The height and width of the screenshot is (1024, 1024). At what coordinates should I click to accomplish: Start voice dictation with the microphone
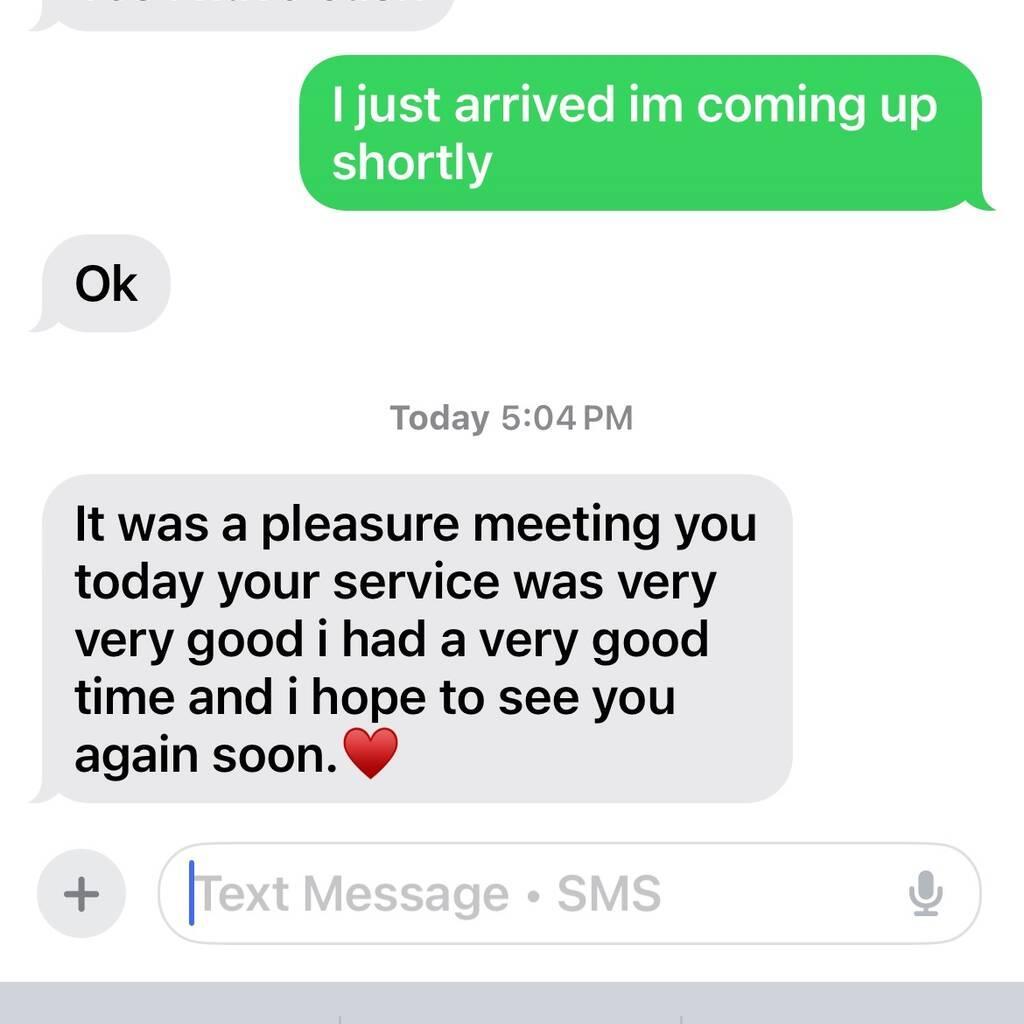(x=926, y=893)
